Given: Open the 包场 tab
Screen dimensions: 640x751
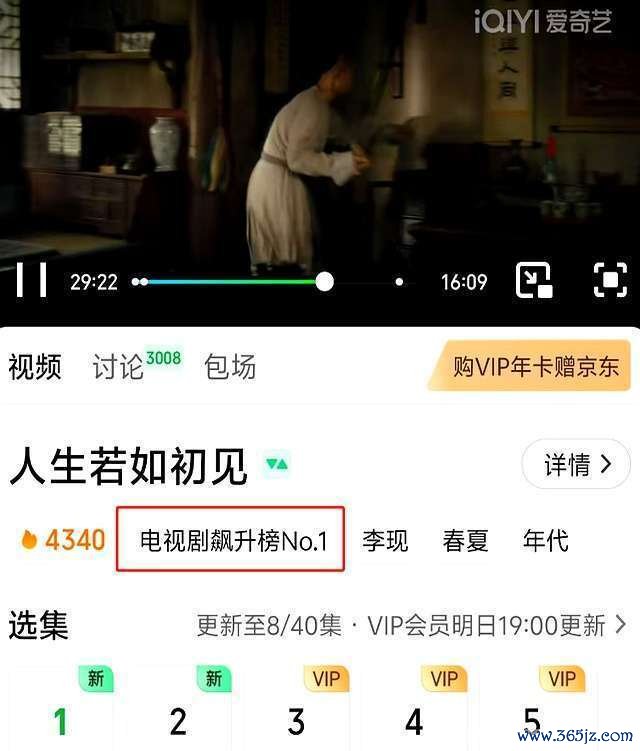Looking at the screenshot, I should (x=230, y=367).
